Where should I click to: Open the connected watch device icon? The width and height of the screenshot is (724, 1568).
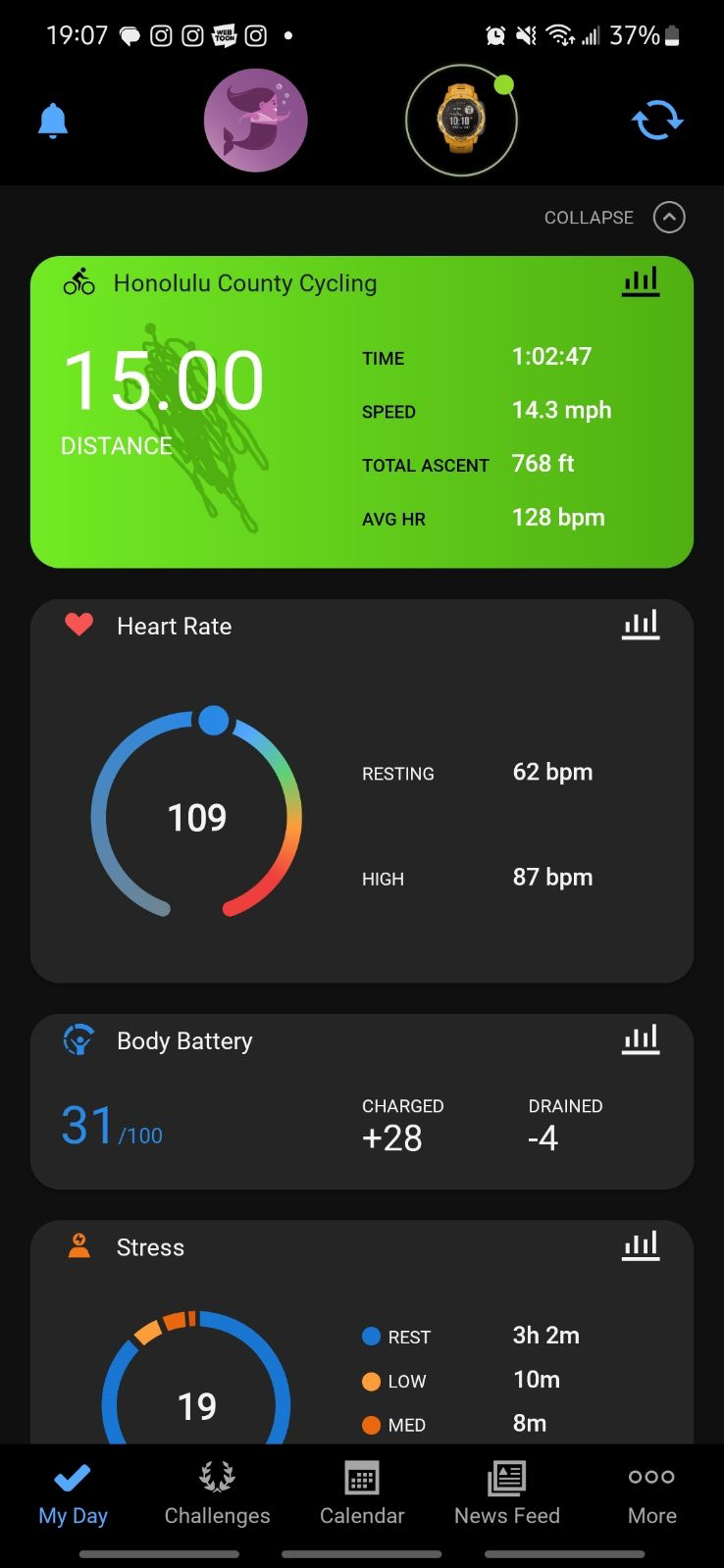461,121
